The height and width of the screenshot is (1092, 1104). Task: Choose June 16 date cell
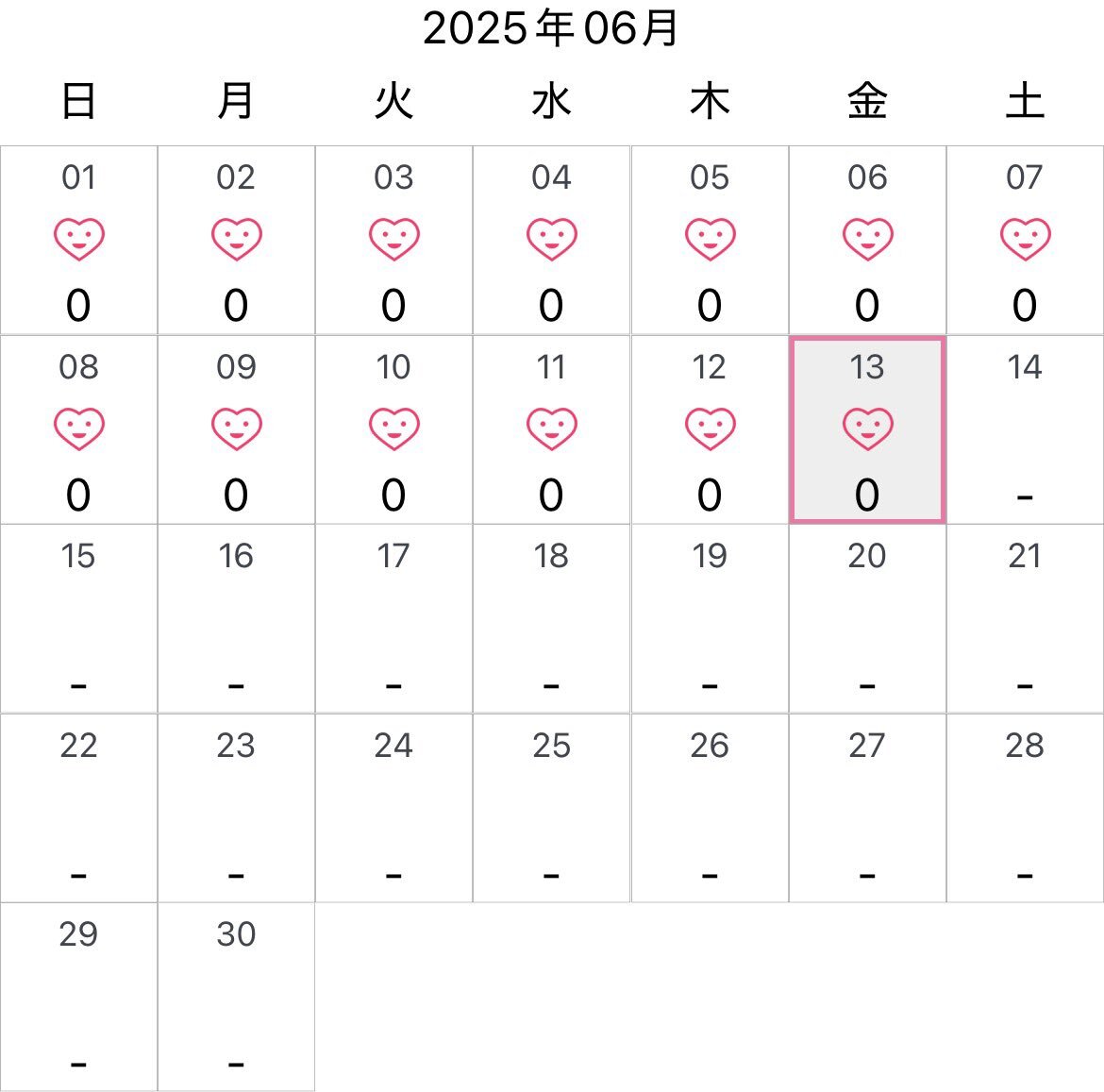tap(236, 619)
